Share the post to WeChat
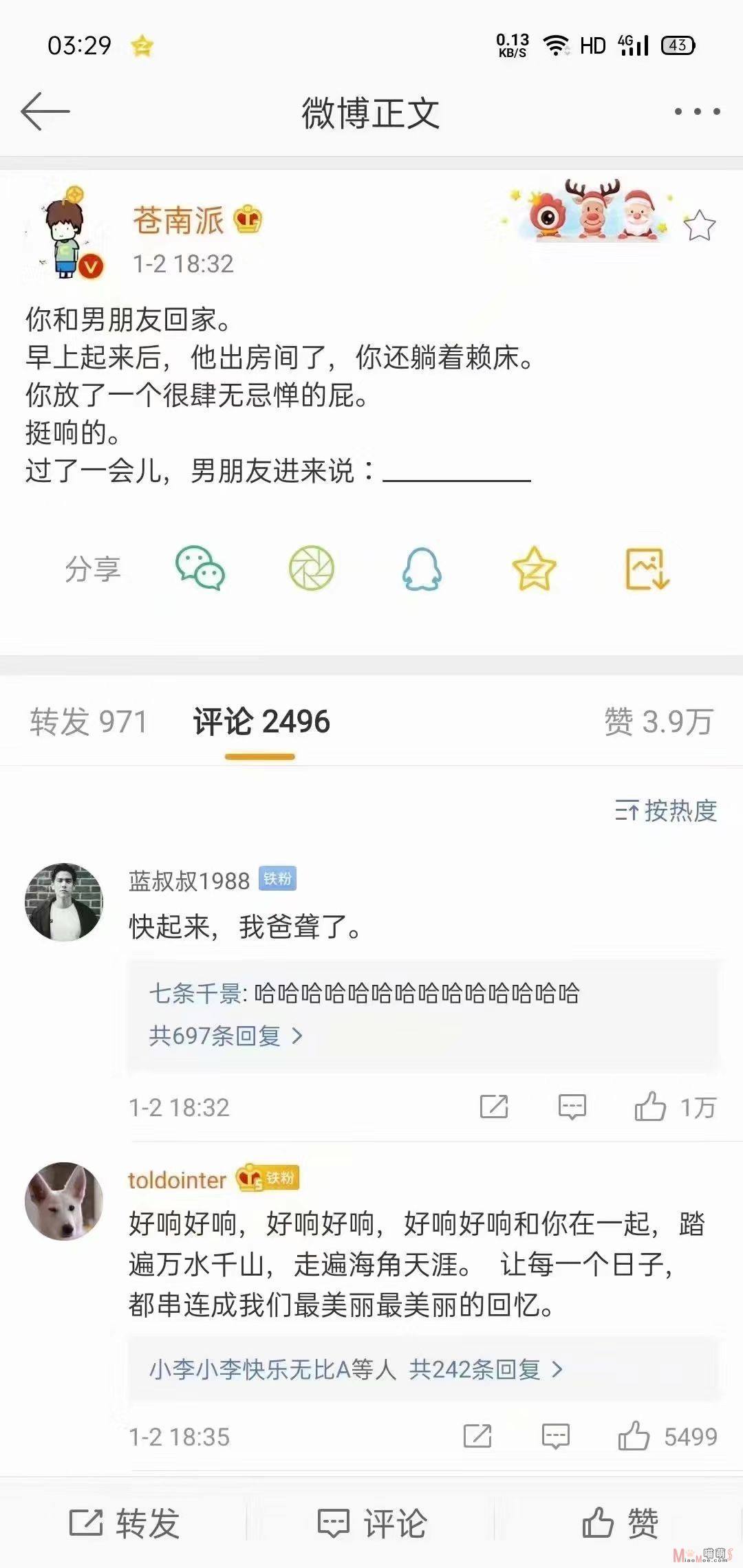 point(200,568)
